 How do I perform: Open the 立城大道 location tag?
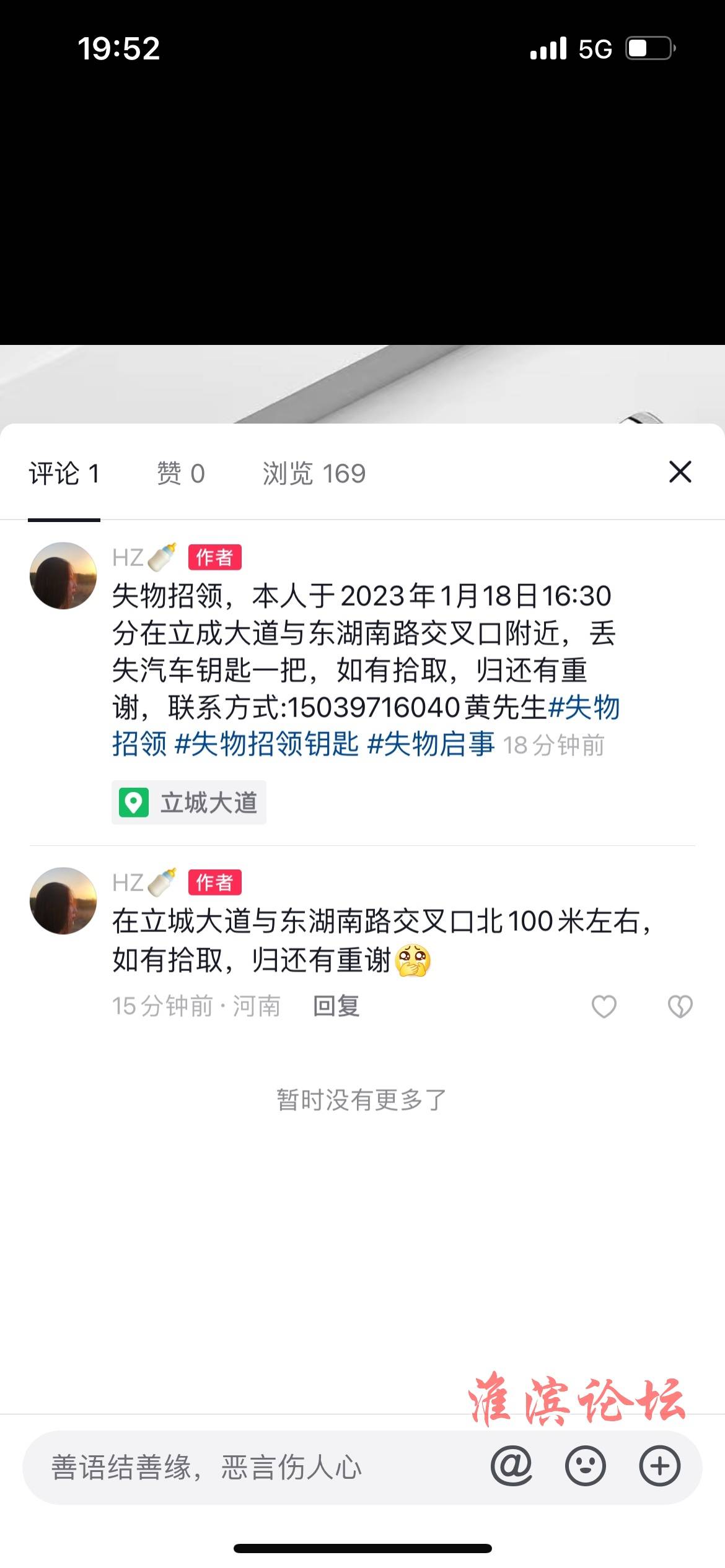189,803
